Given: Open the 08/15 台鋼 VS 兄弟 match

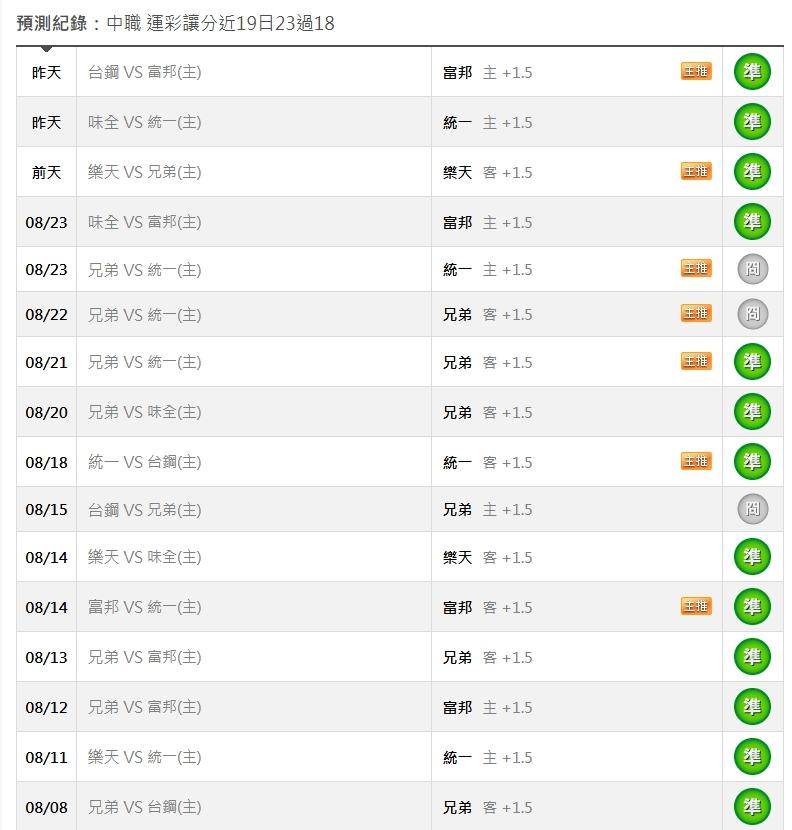Looking at the screenshot, I should (145, 510).
